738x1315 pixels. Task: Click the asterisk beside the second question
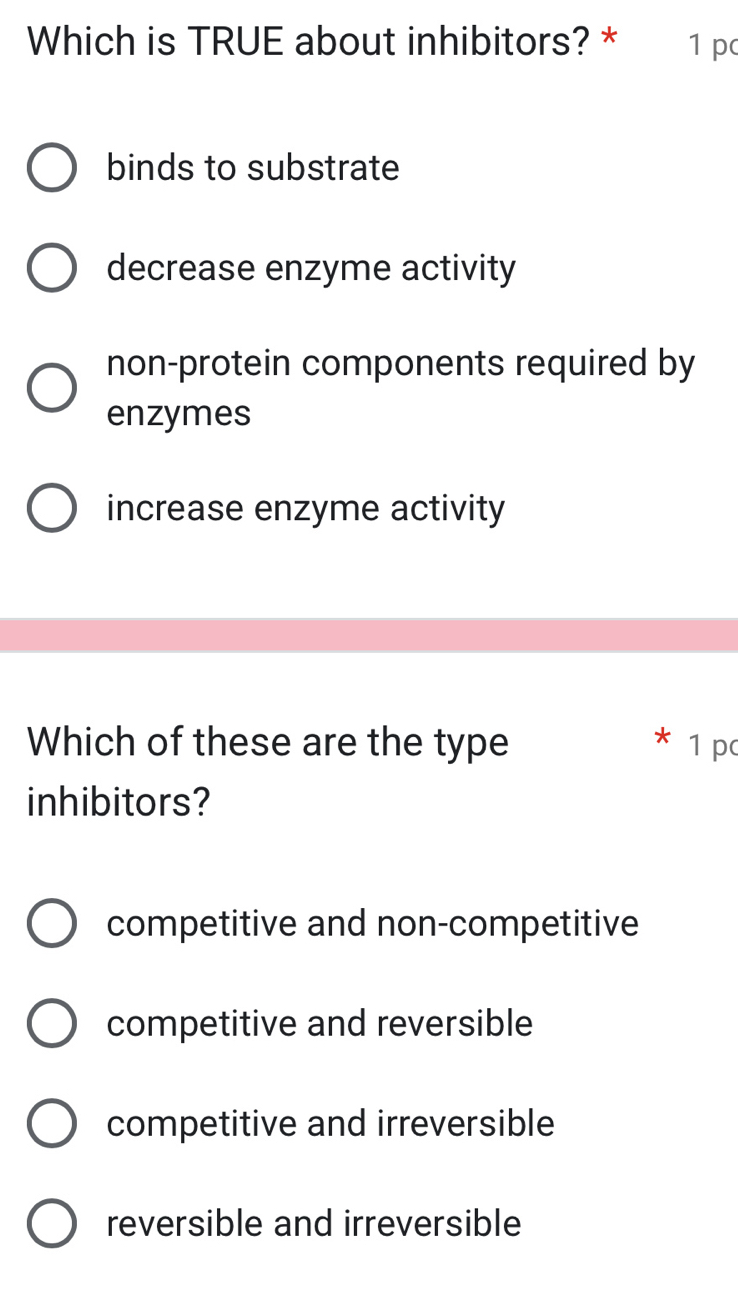click(x=662, y=740)
